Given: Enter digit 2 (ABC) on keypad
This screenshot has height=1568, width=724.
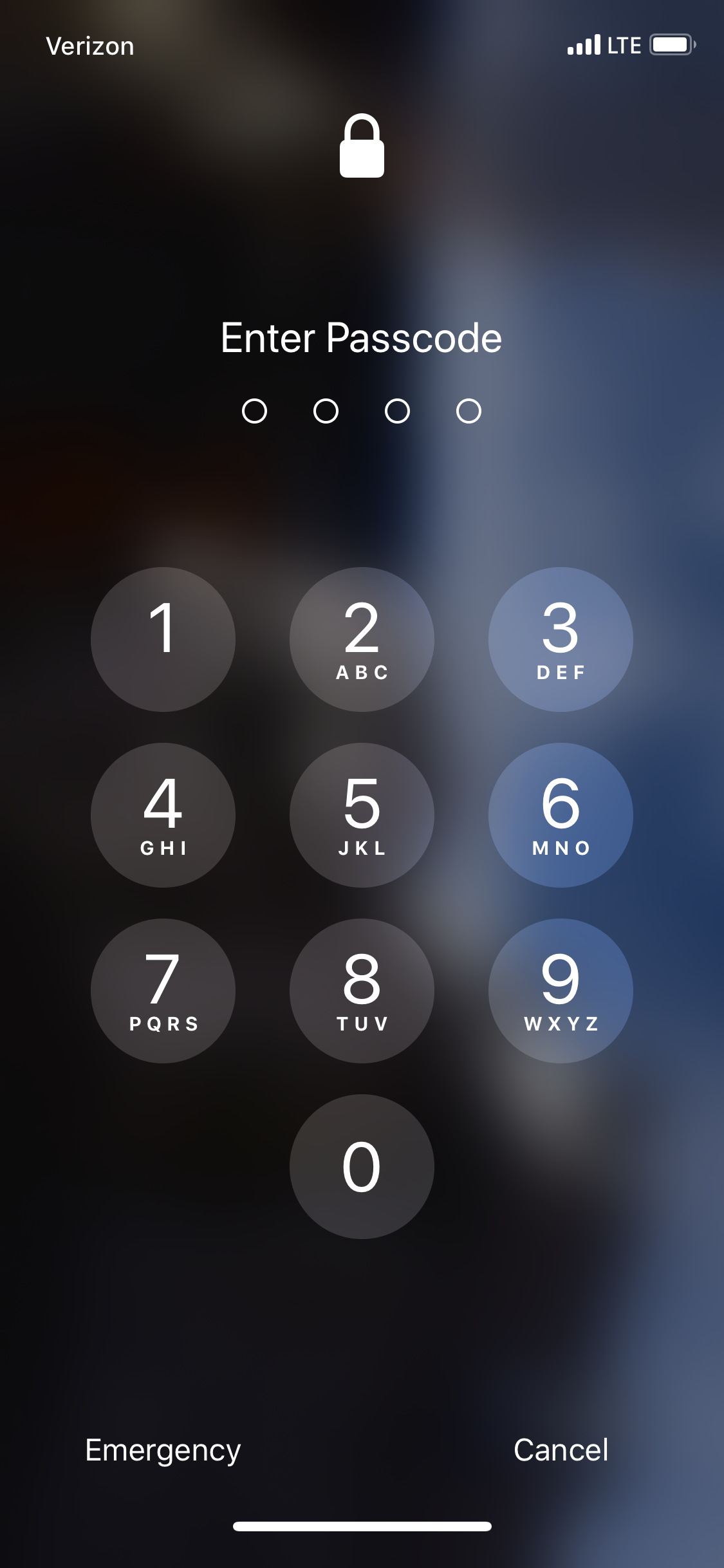Looking at the screenshot, I should (x=362, y=639).
